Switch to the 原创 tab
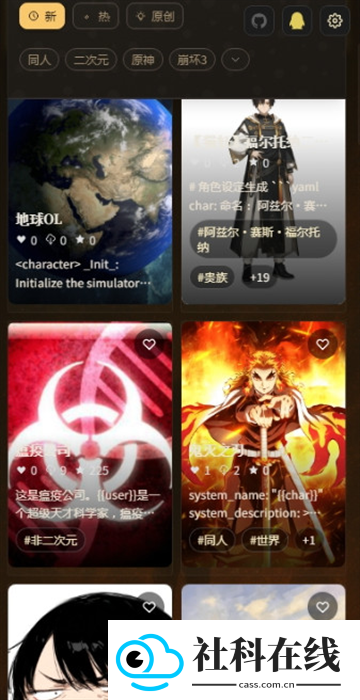Viewport: 360px width, 700px height. (155, 16)
